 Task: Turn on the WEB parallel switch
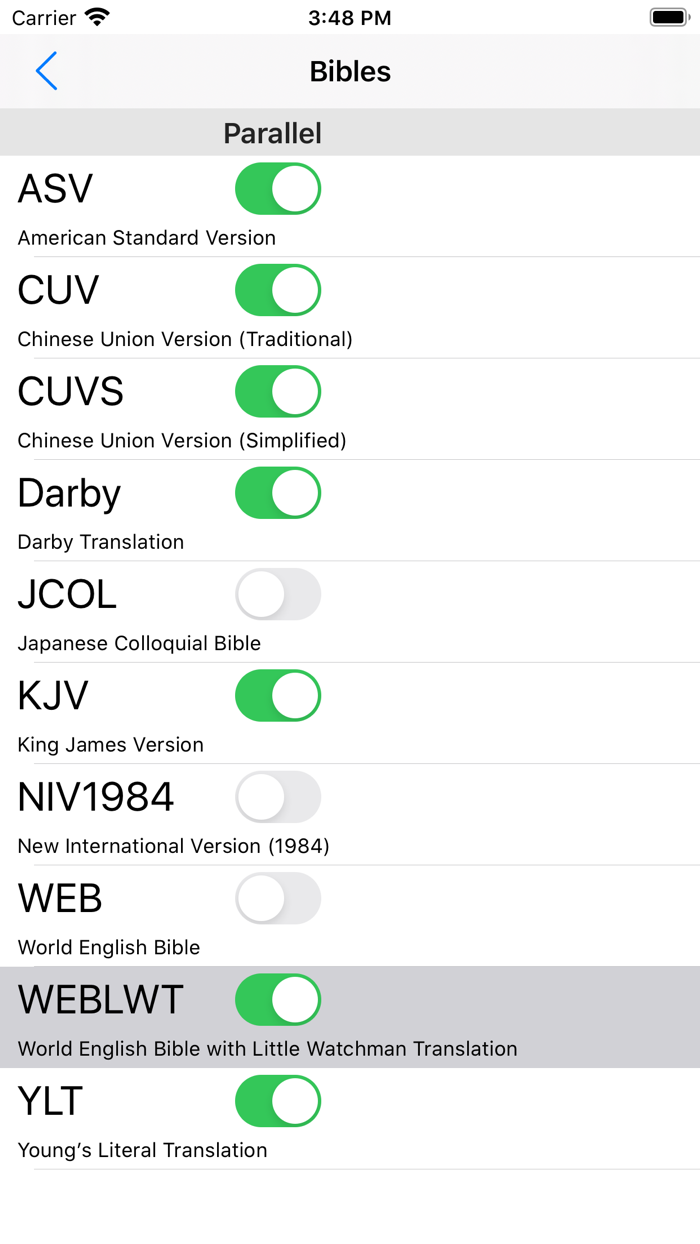(x=278, y=898)
